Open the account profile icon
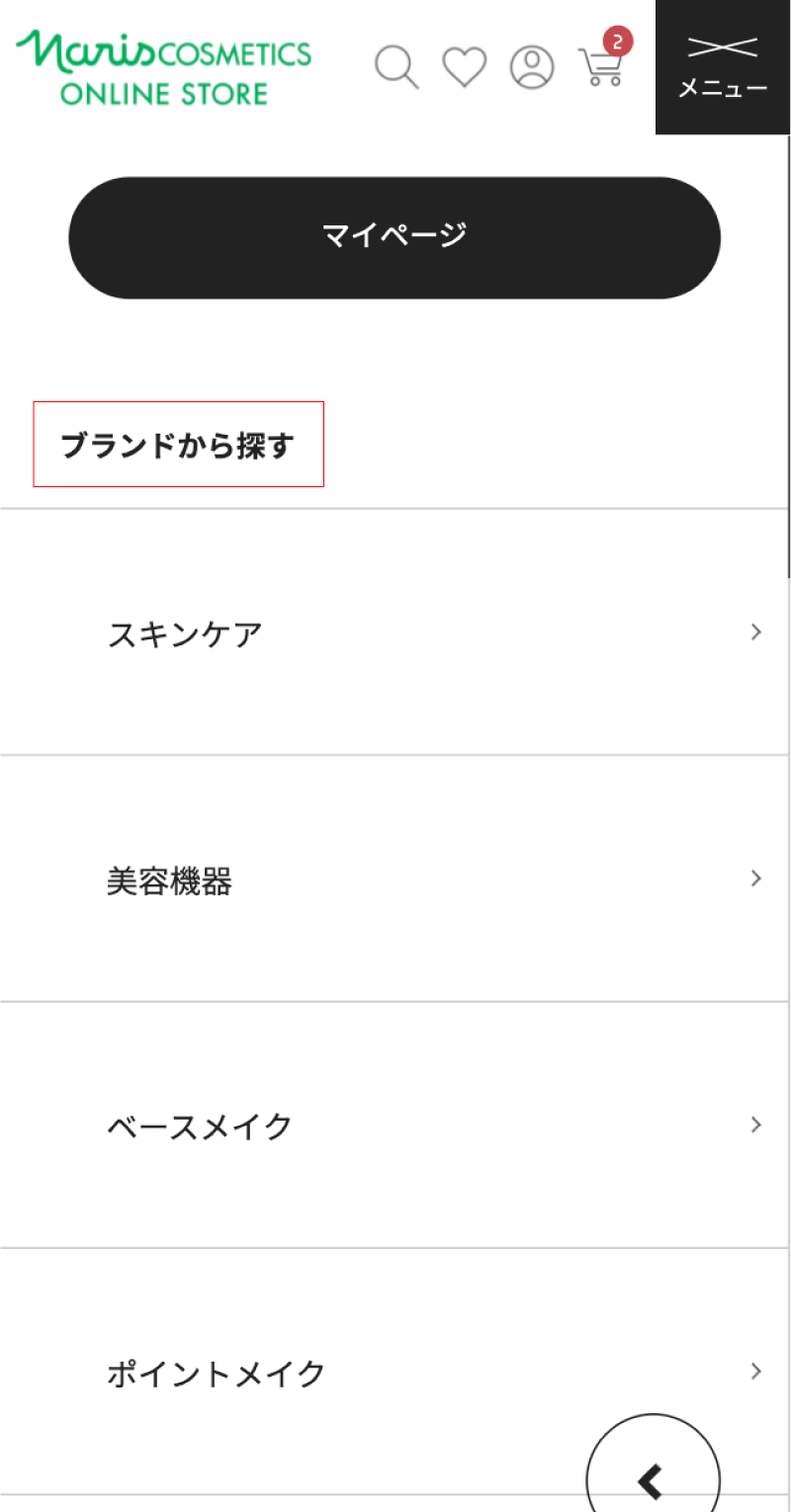791x1512 pixels. 532,66
